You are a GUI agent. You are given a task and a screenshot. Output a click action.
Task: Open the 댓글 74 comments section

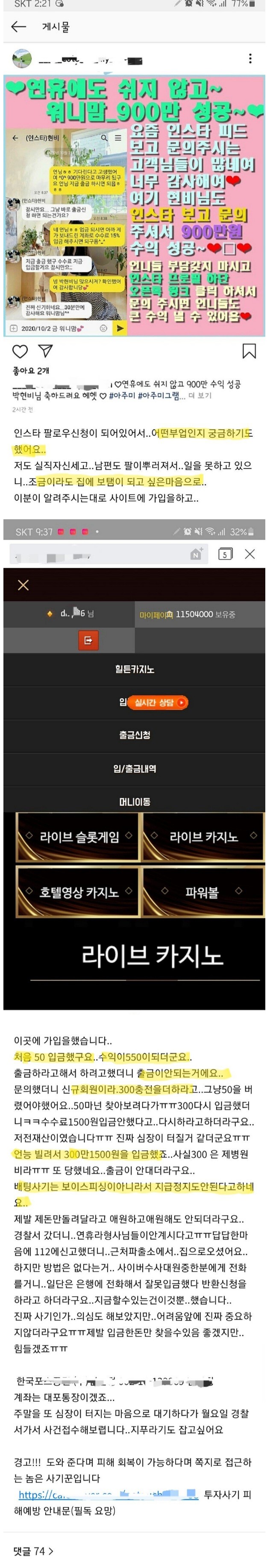[x=33, y=1551]
